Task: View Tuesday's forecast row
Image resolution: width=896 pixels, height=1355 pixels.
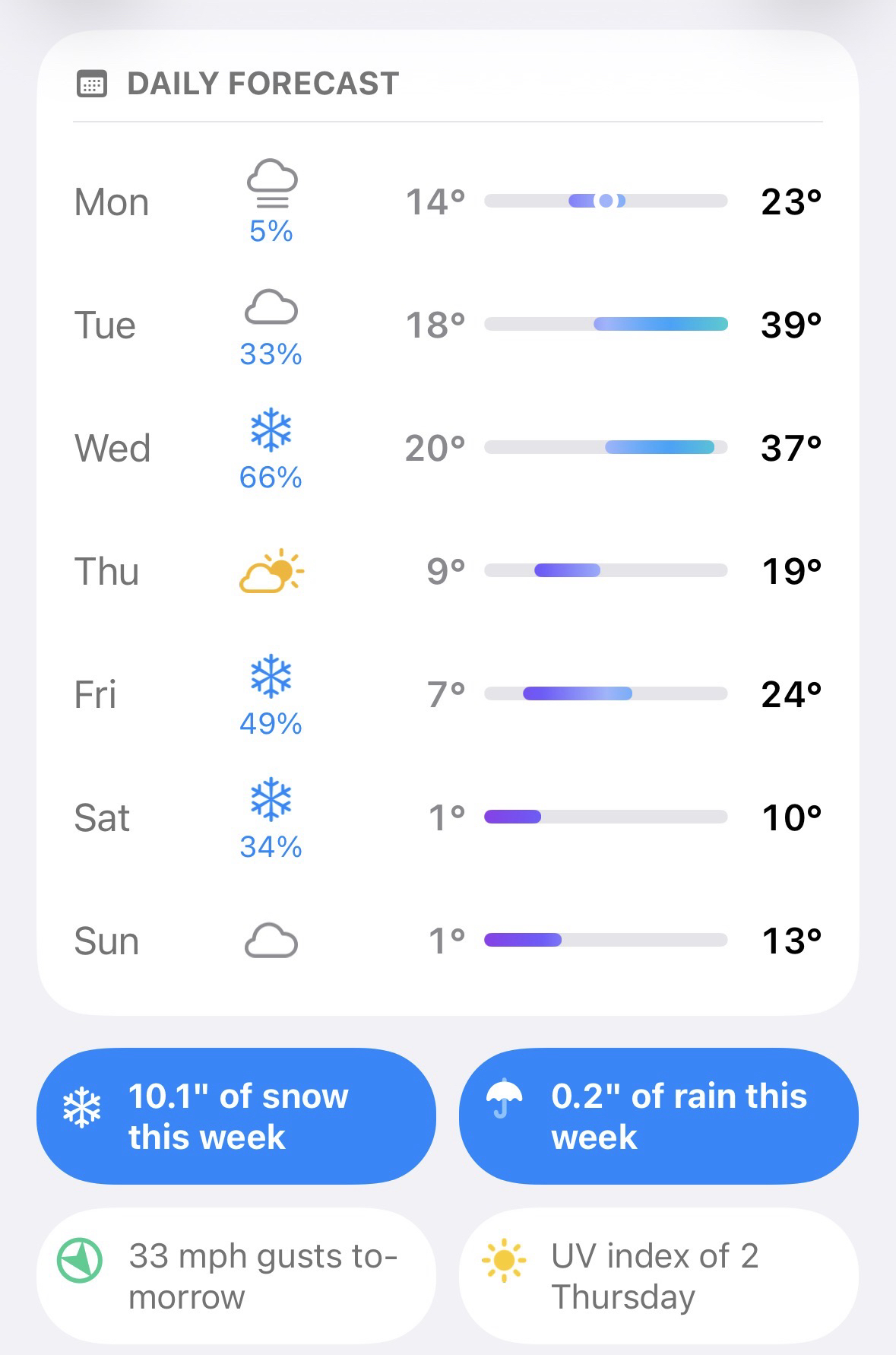Action: point(448,325)
